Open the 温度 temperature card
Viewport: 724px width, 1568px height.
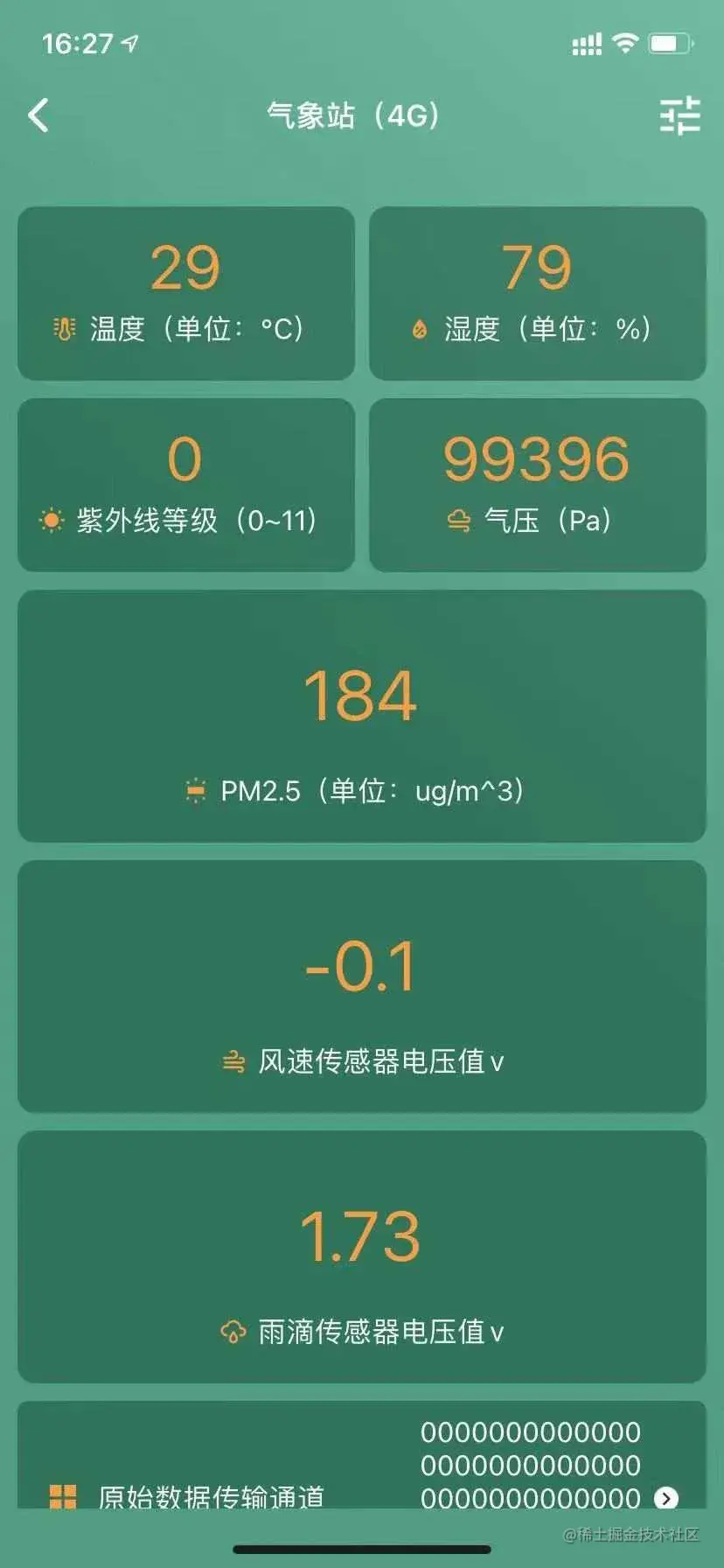[x=185, y=293]
